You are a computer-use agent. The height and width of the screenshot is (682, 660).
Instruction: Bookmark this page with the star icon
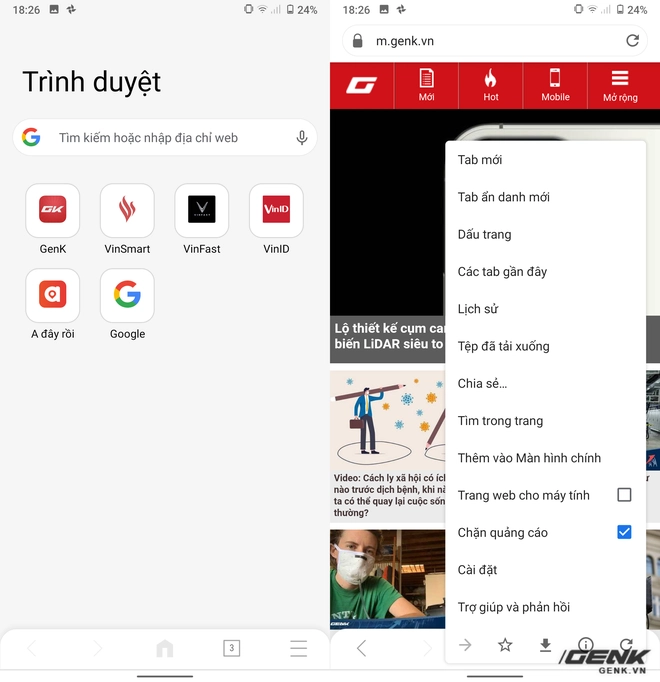pos(505,645)
